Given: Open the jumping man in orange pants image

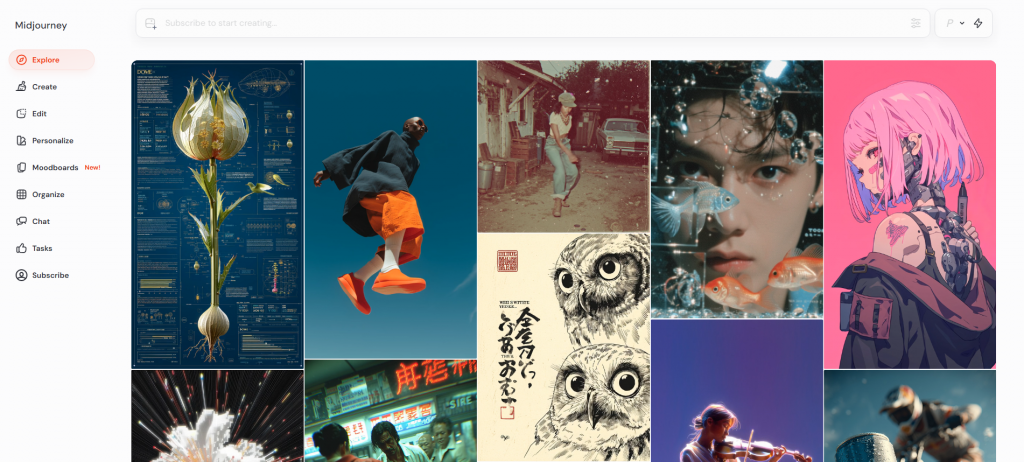Looking at the screenshot, I should point(390,208).
